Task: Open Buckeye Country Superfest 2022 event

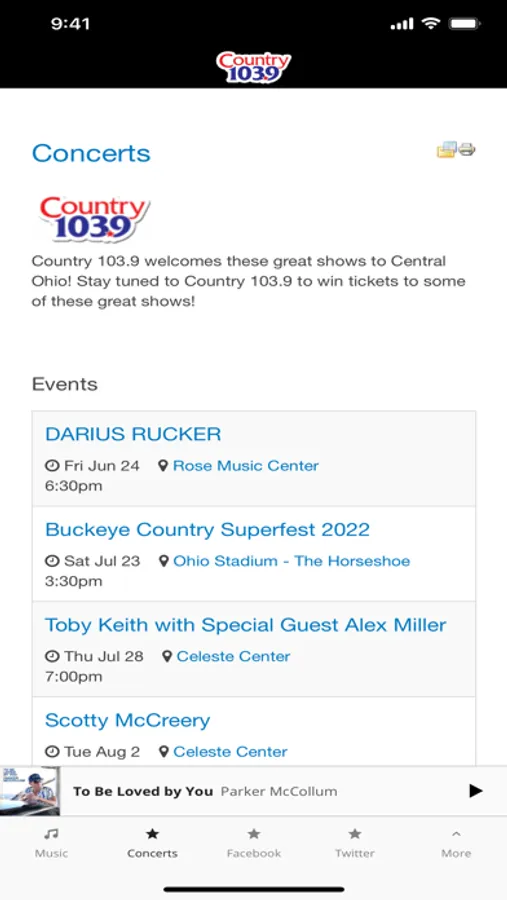Action: tap(207, 529)
